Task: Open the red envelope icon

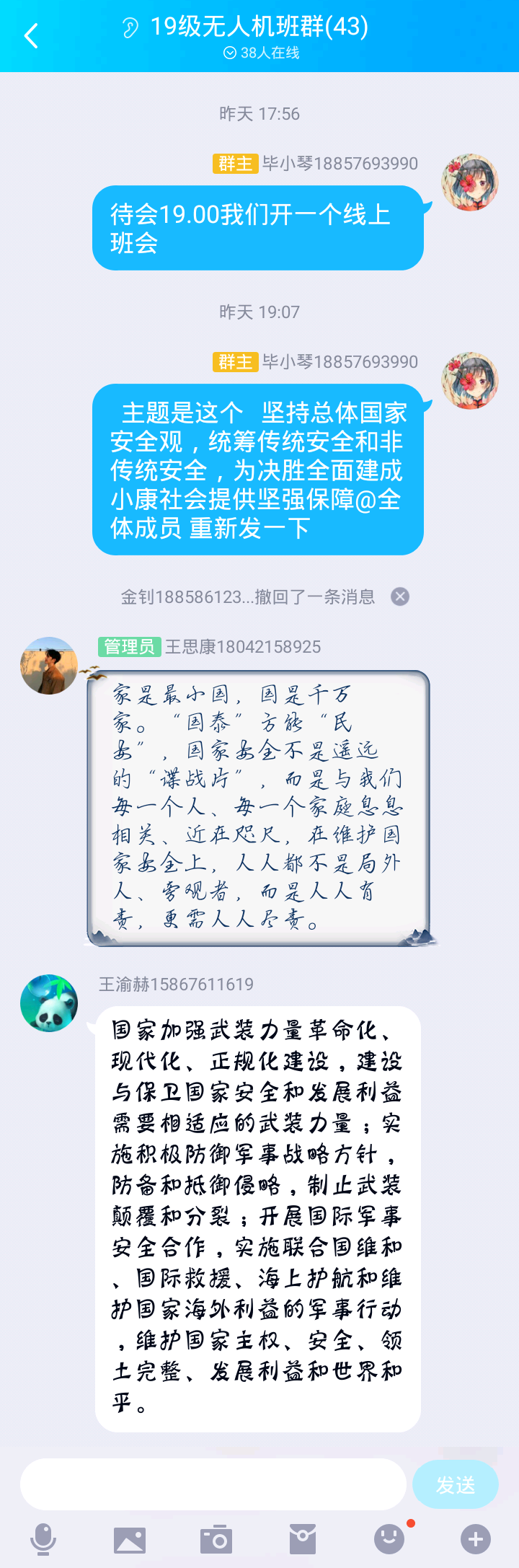Action: (x=303, y=1539)
